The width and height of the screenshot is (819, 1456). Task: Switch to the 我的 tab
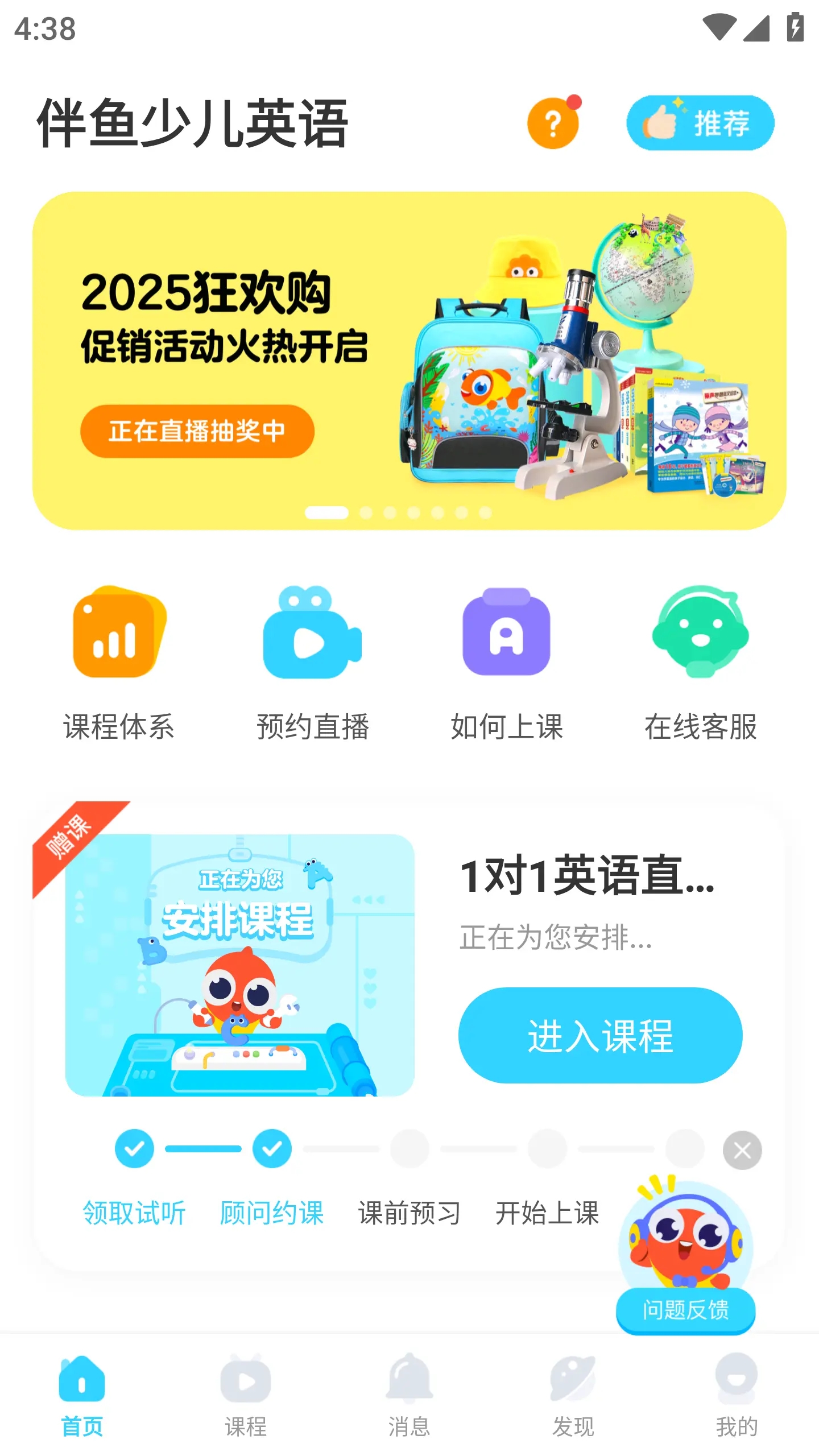tap(737, 1395)
